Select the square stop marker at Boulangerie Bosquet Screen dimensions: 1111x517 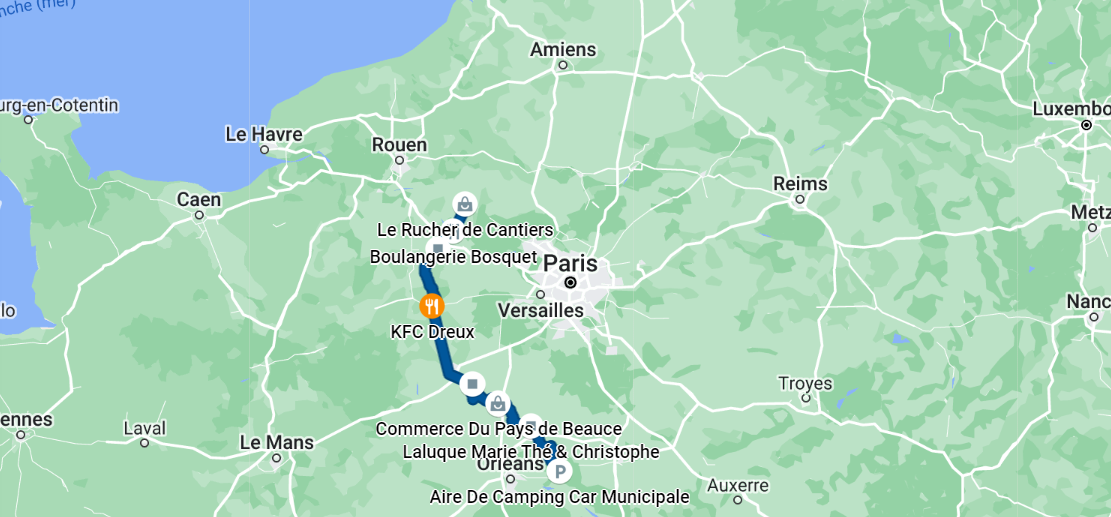[437, 248]
